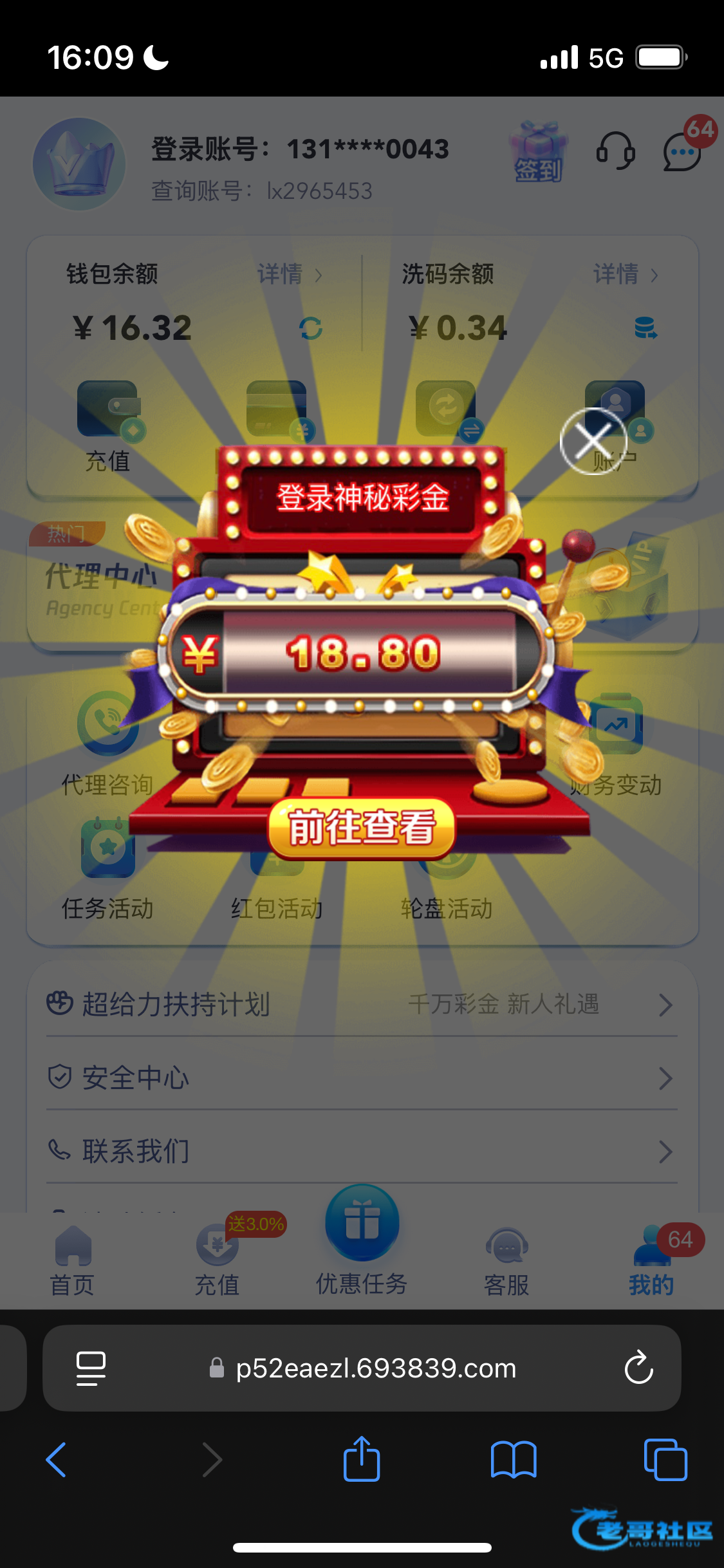
Task: Open 洗码余额 详情
Action: 625,275
